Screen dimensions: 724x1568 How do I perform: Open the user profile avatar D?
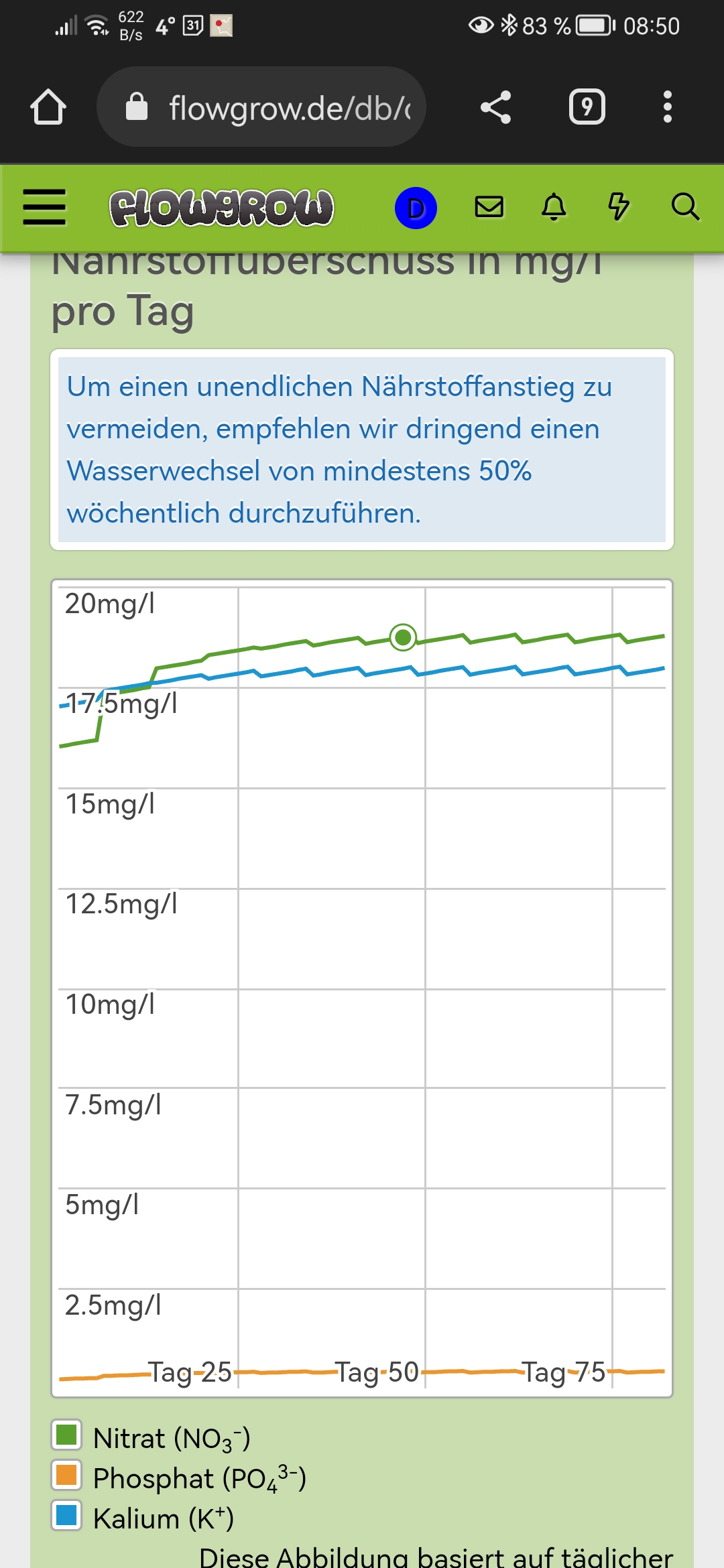(416, 208)
